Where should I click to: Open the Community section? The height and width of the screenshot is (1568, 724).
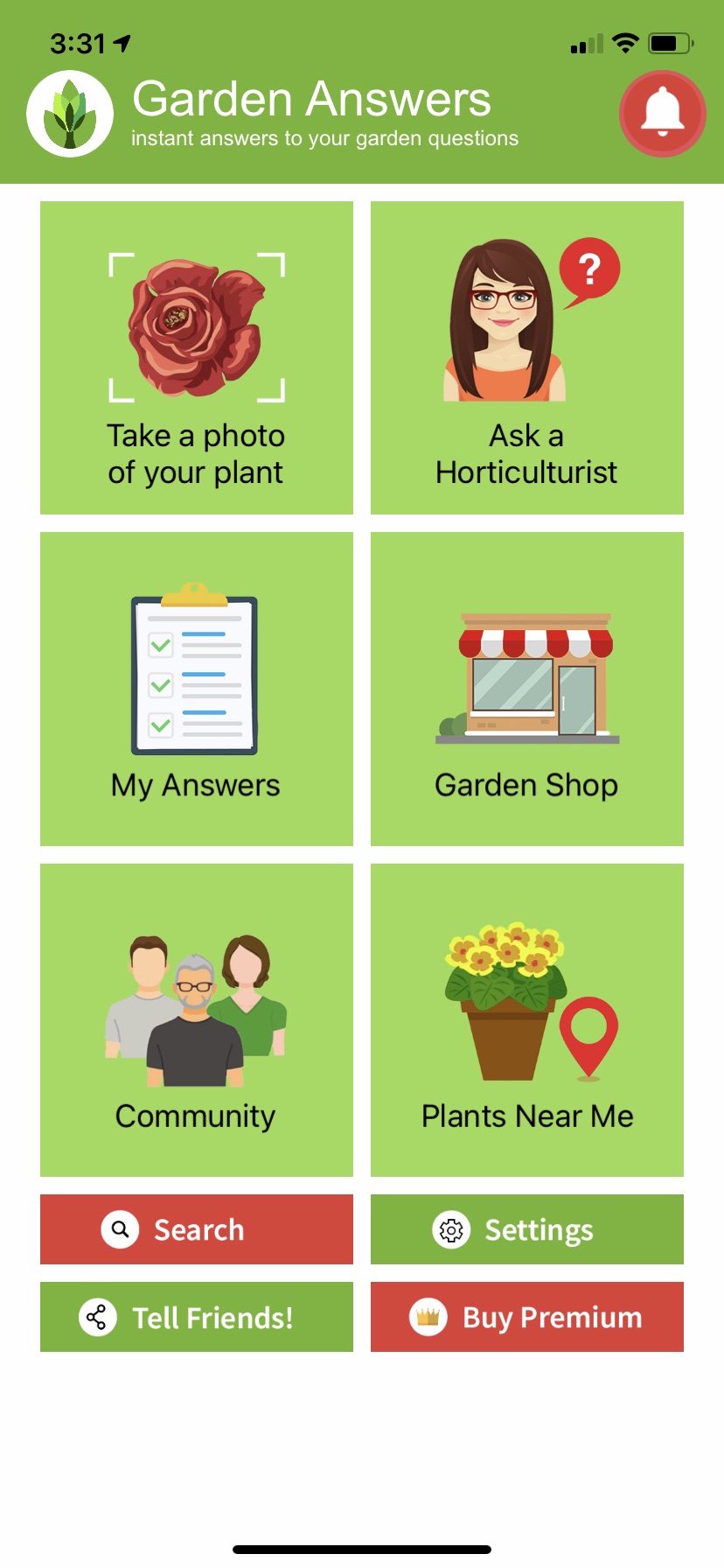[x=197, y=1019]
